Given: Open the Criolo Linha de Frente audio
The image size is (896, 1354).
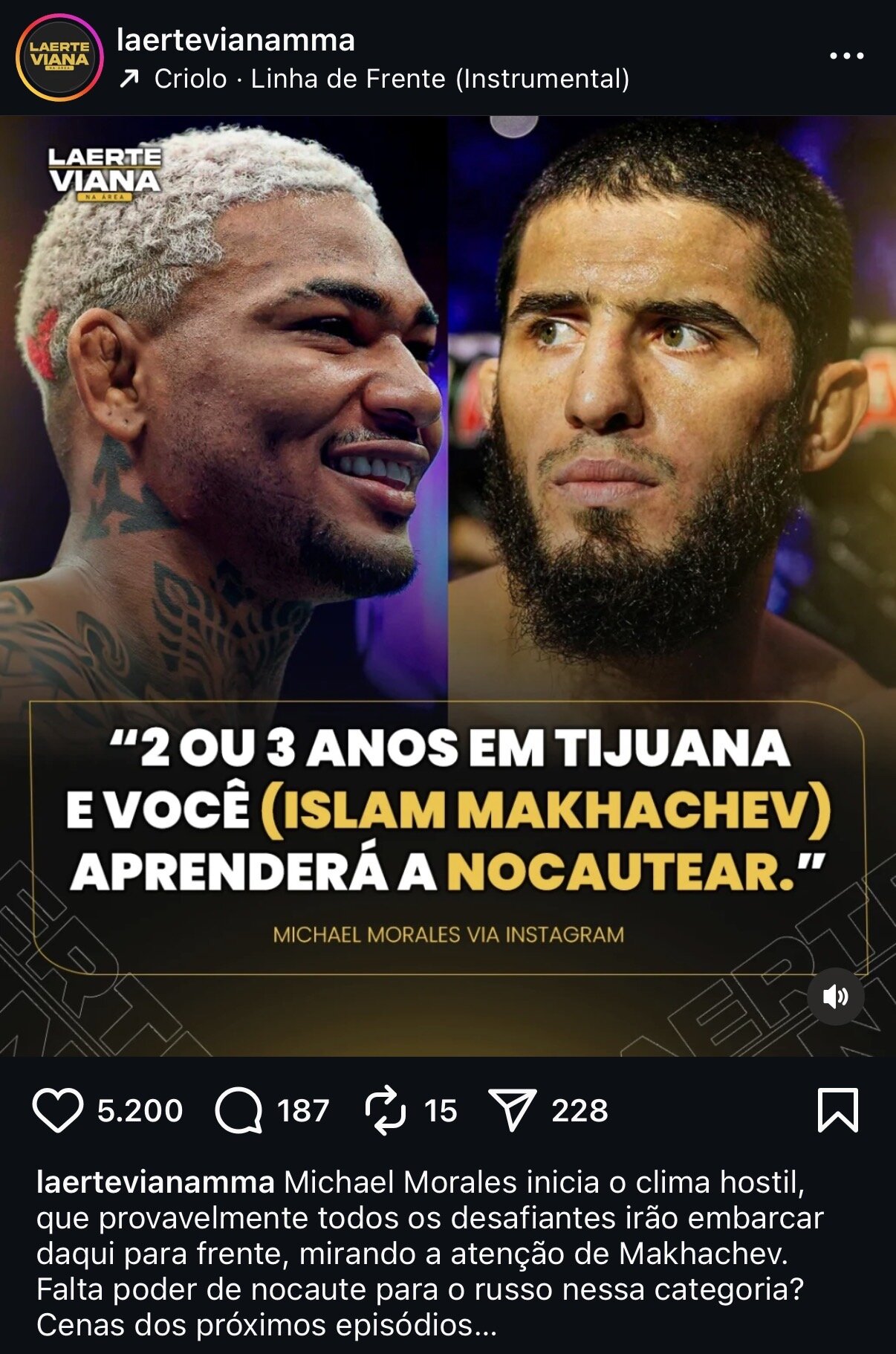Looking at the screenshot, I should [x=391, y=79].
